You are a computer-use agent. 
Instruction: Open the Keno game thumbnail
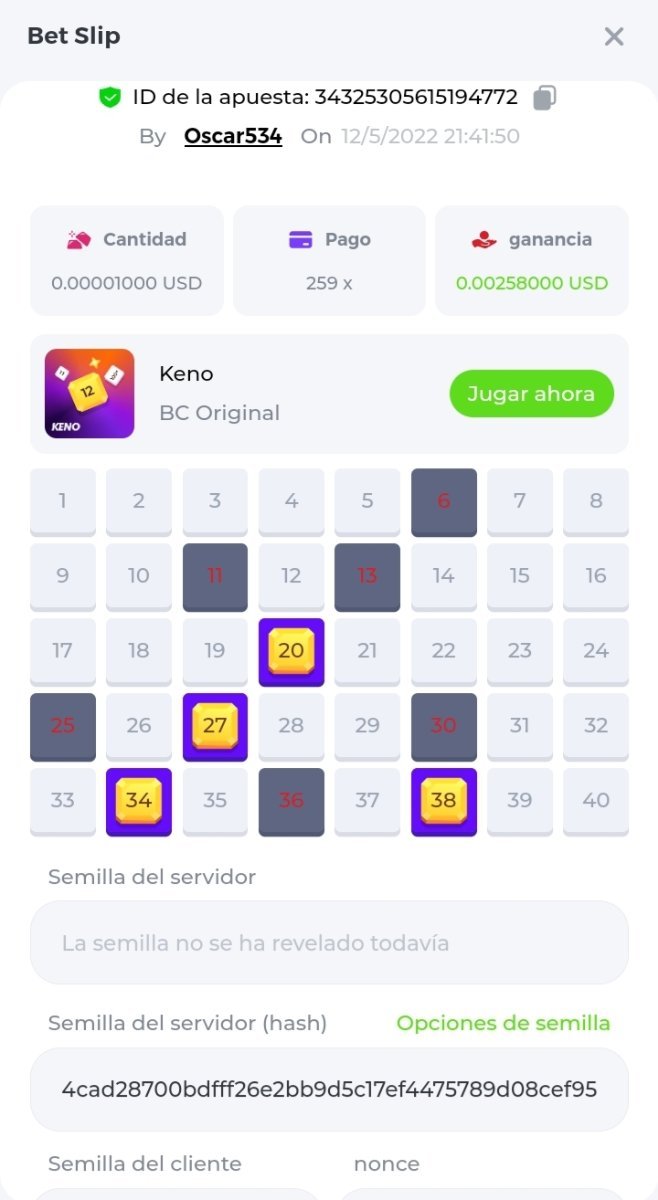[90, 393]
